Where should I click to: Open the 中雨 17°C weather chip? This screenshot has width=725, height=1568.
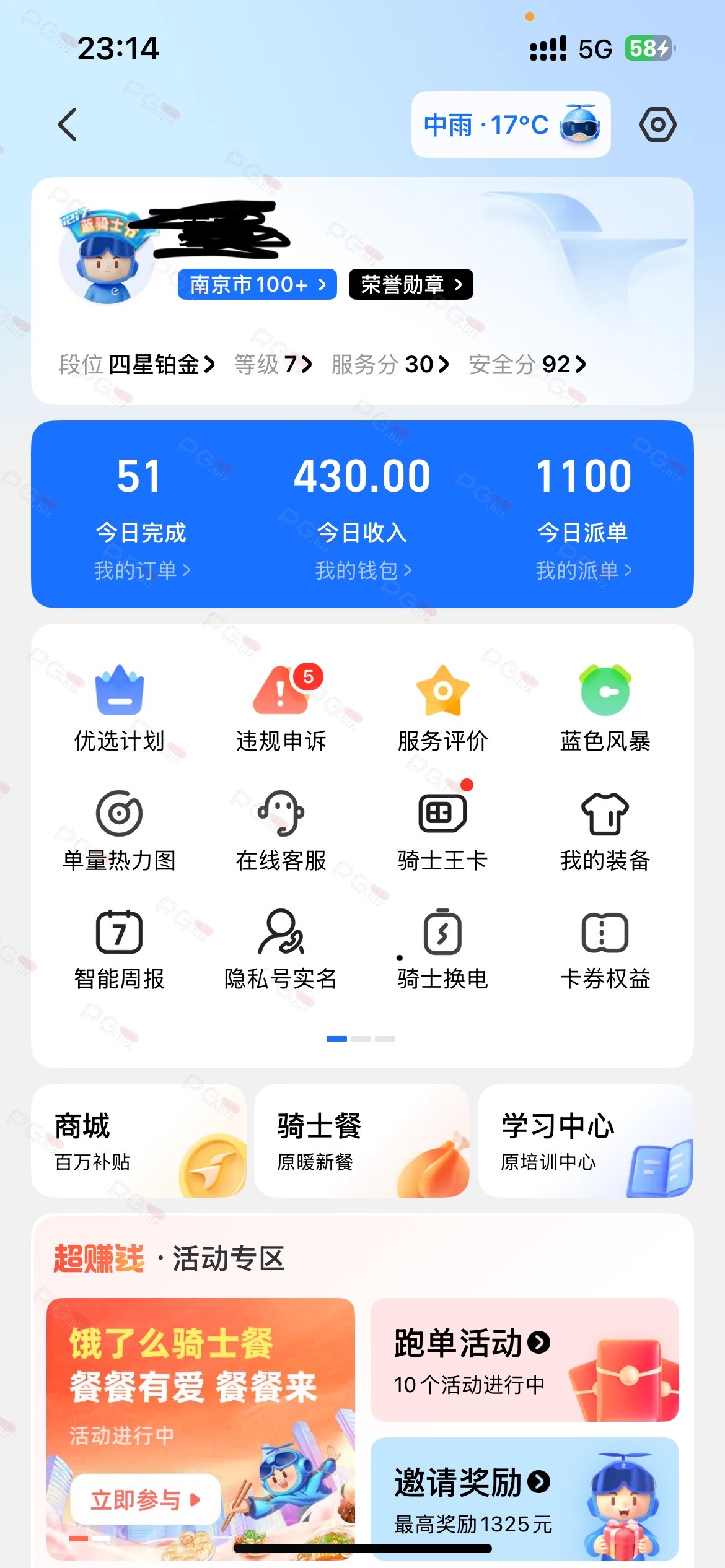pos(510,124)
